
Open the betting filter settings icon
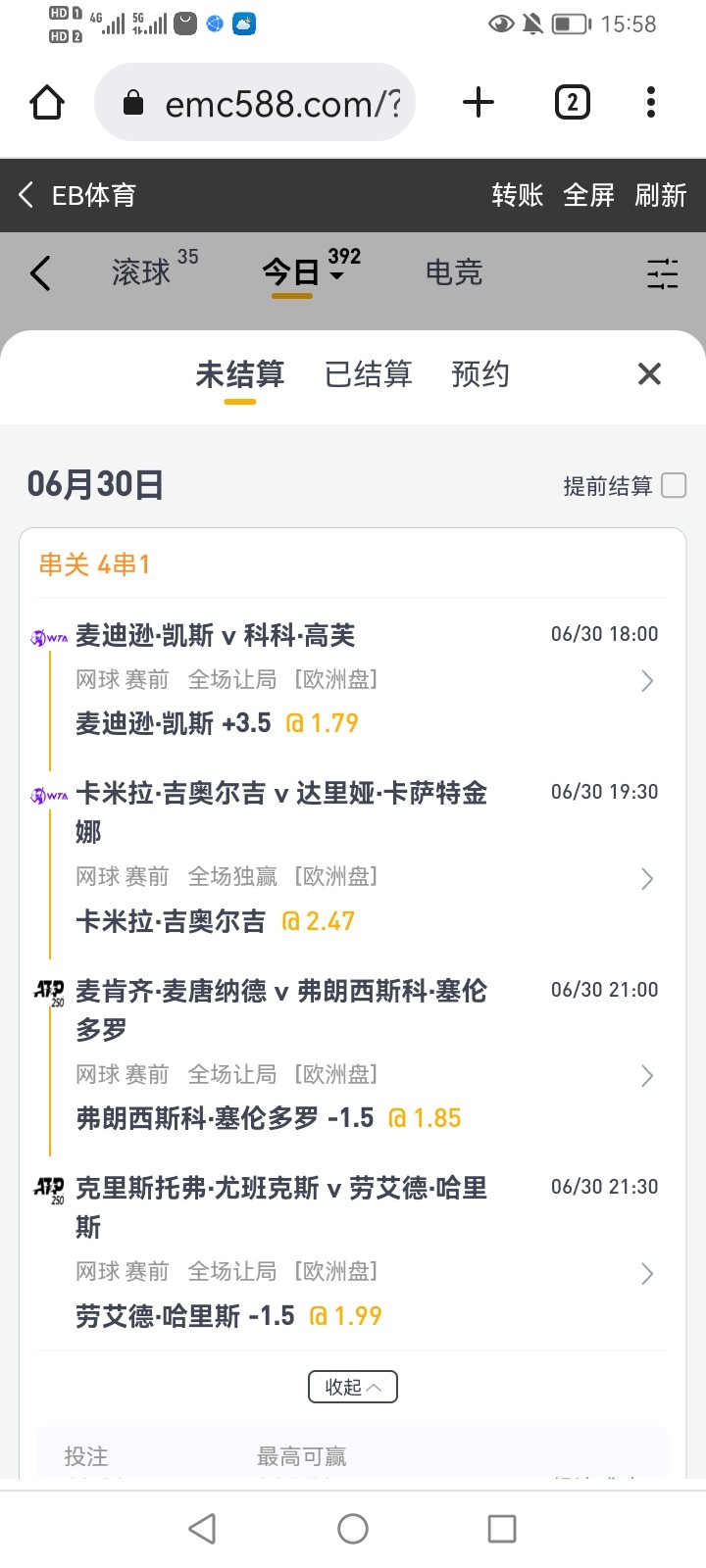point(663,274)
